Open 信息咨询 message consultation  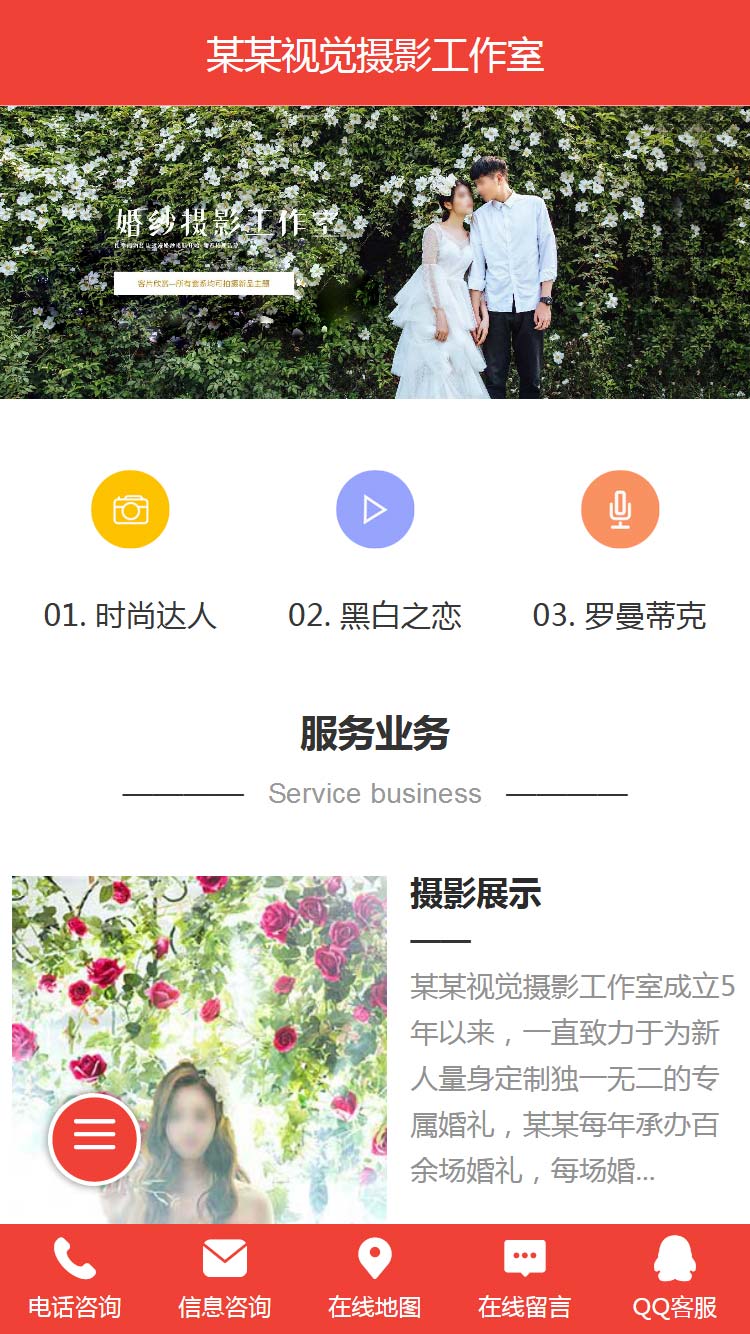(225, 1279)
